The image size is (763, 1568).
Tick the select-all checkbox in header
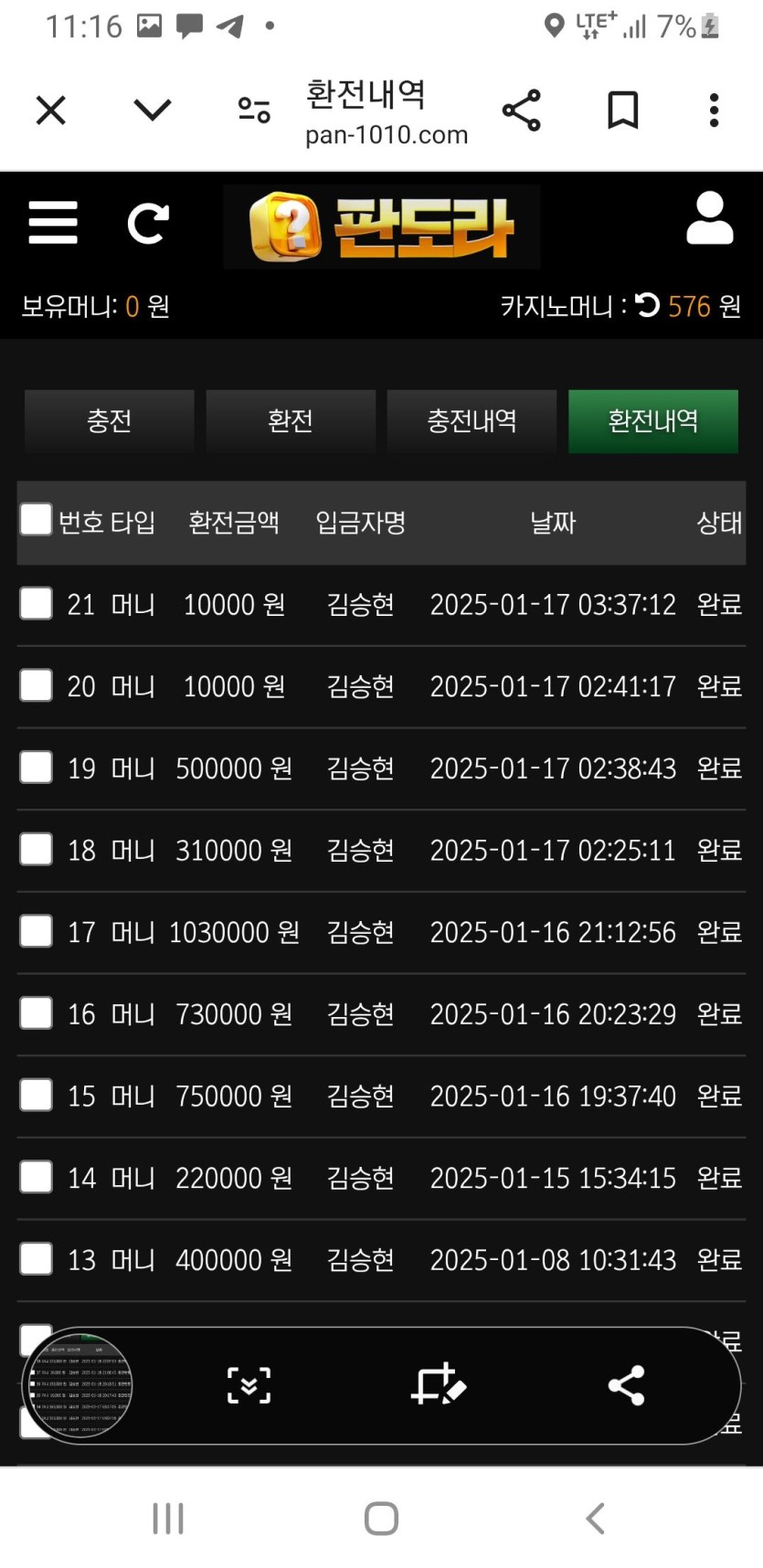(x=36, y=519)
